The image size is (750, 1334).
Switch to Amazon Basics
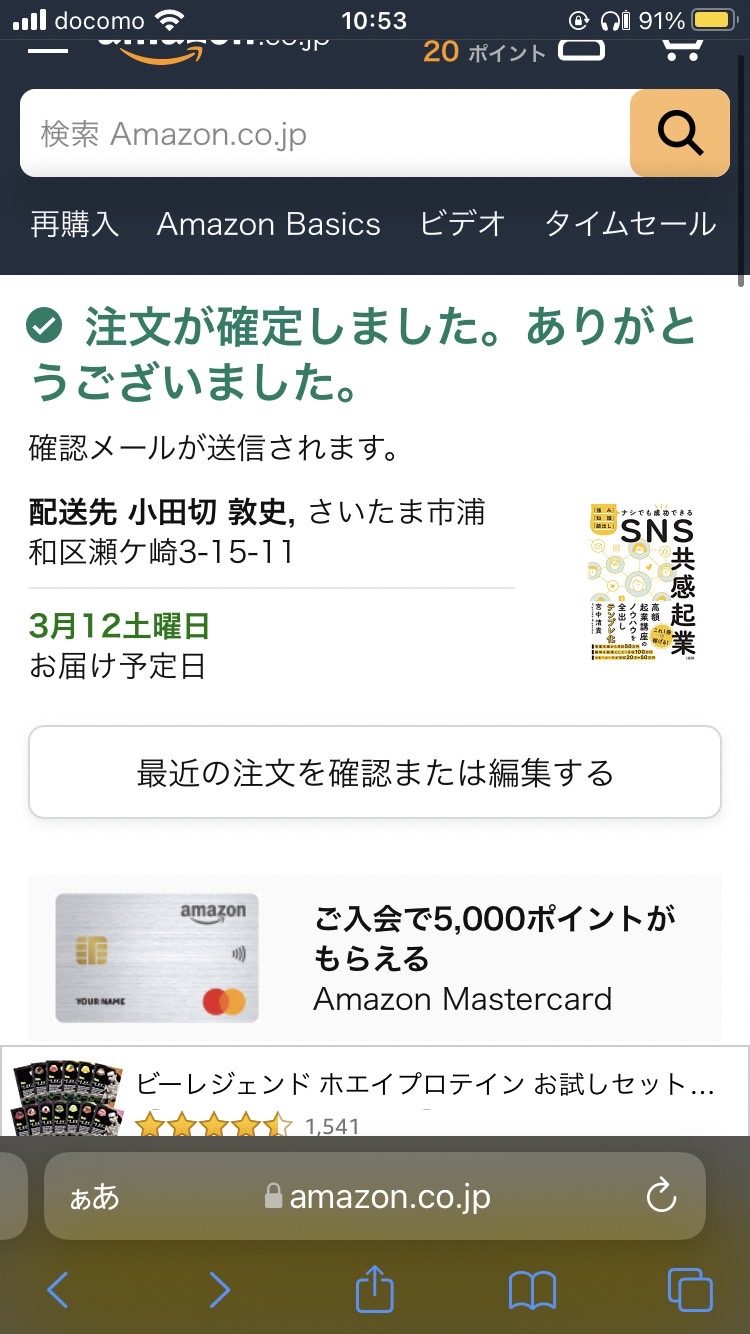[x=268, y=224]
